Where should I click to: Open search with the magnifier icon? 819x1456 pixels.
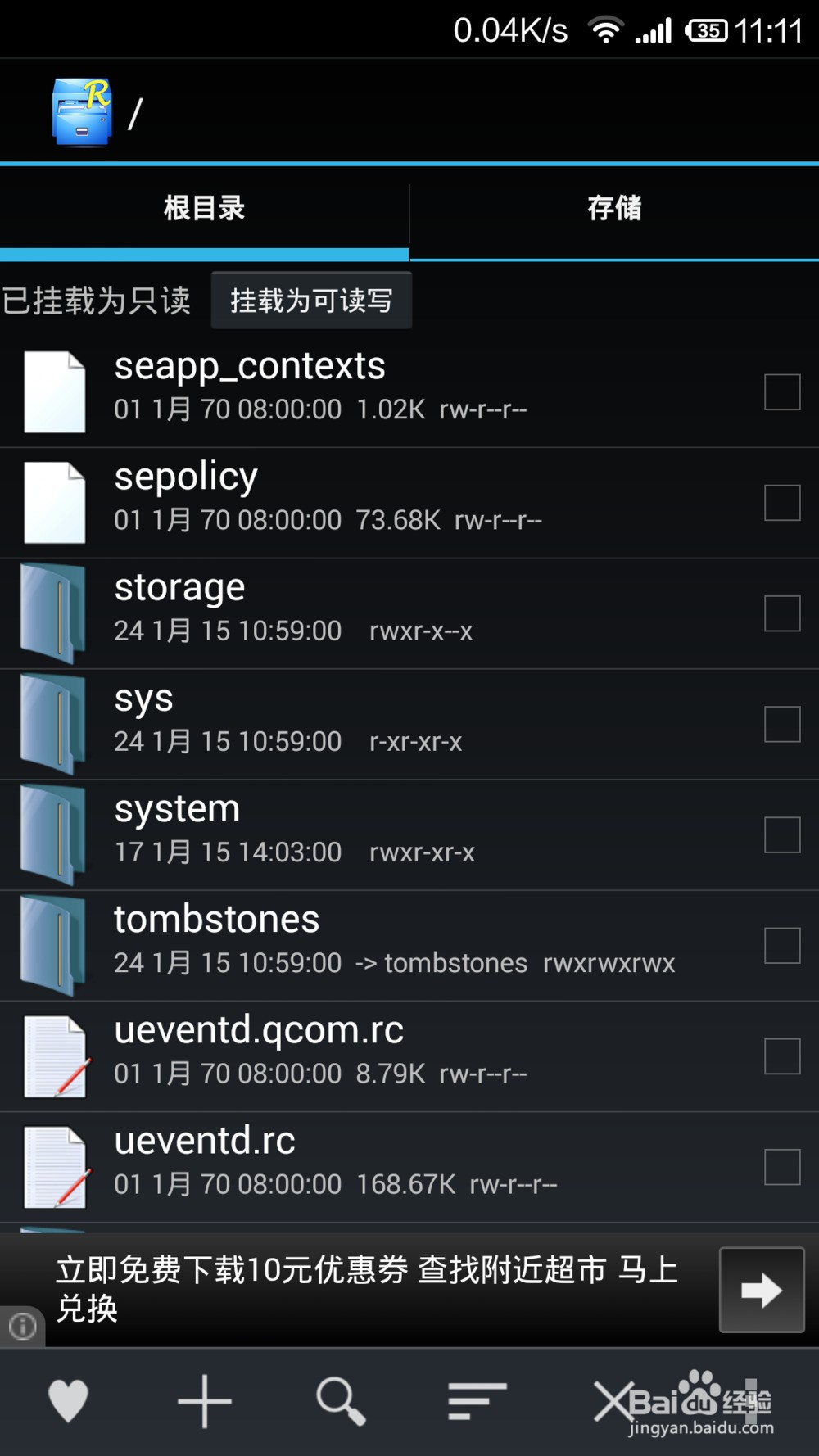340,1400
